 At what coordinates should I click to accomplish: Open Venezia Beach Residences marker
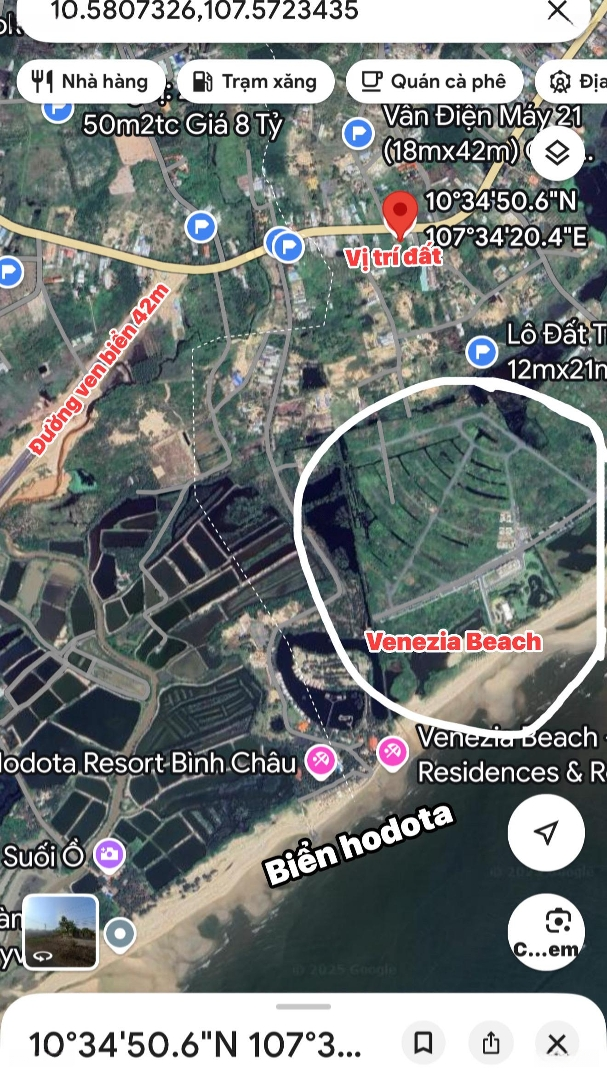click(x=392, y=752)
